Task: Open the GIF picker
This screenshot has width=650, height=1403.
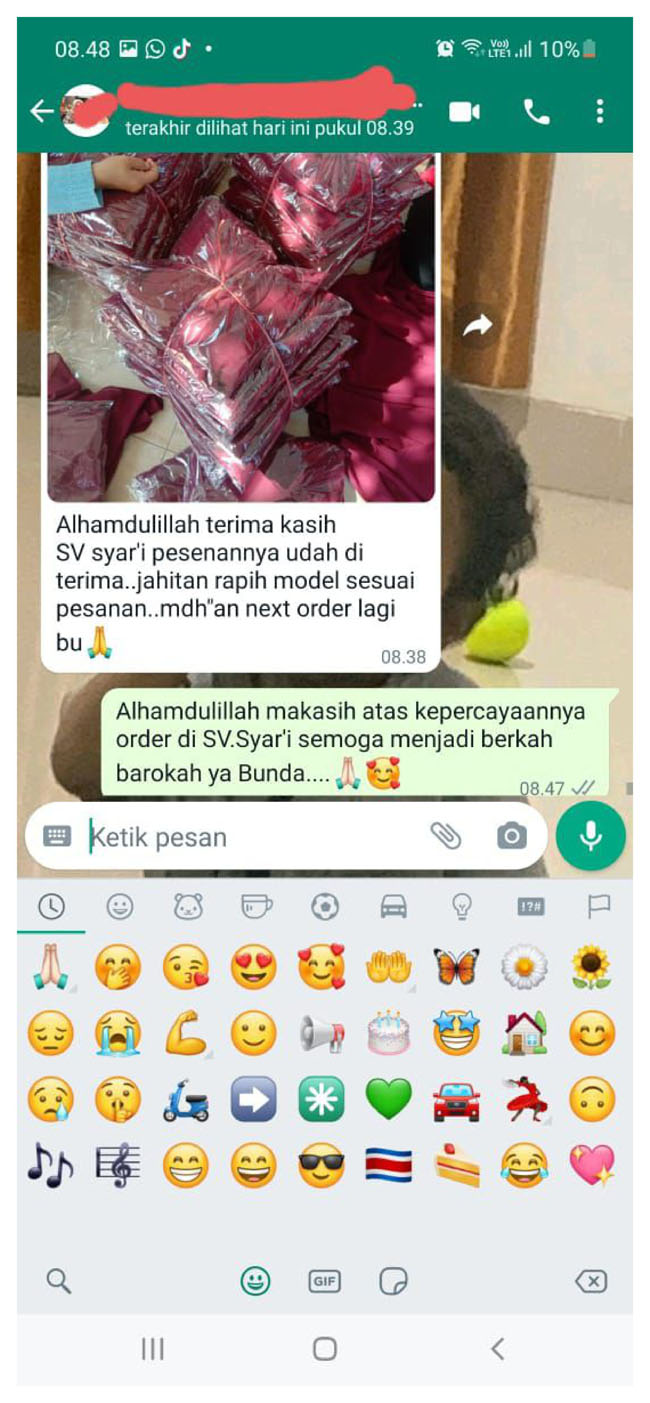Action: (324, 1281)
